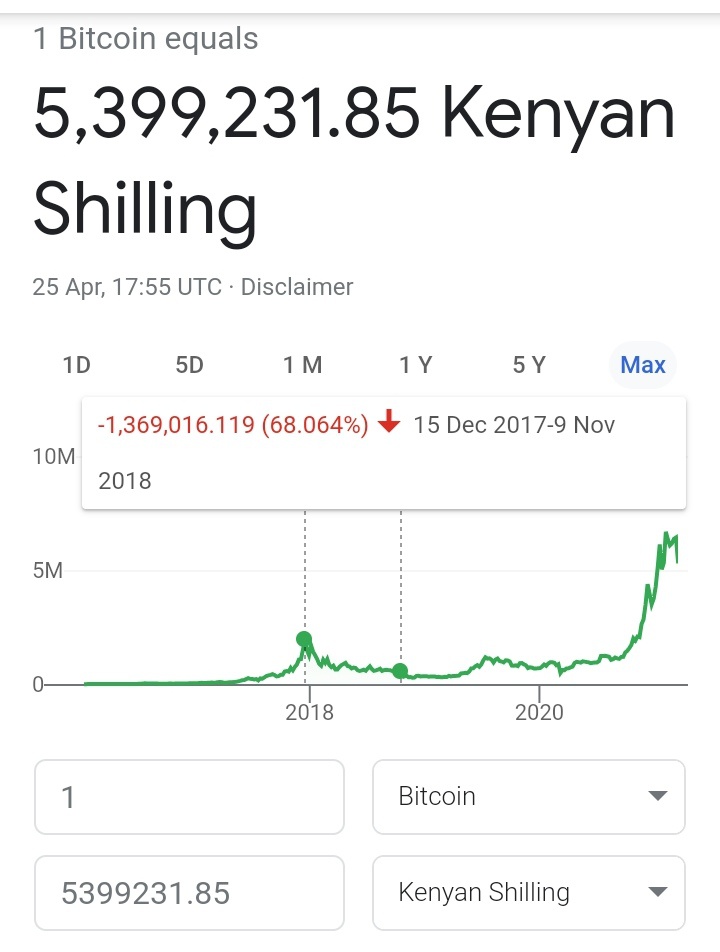Open the Kenyan Shilling currency dropdown
This screenshot has width=720, height=952.
coord(529,892)
